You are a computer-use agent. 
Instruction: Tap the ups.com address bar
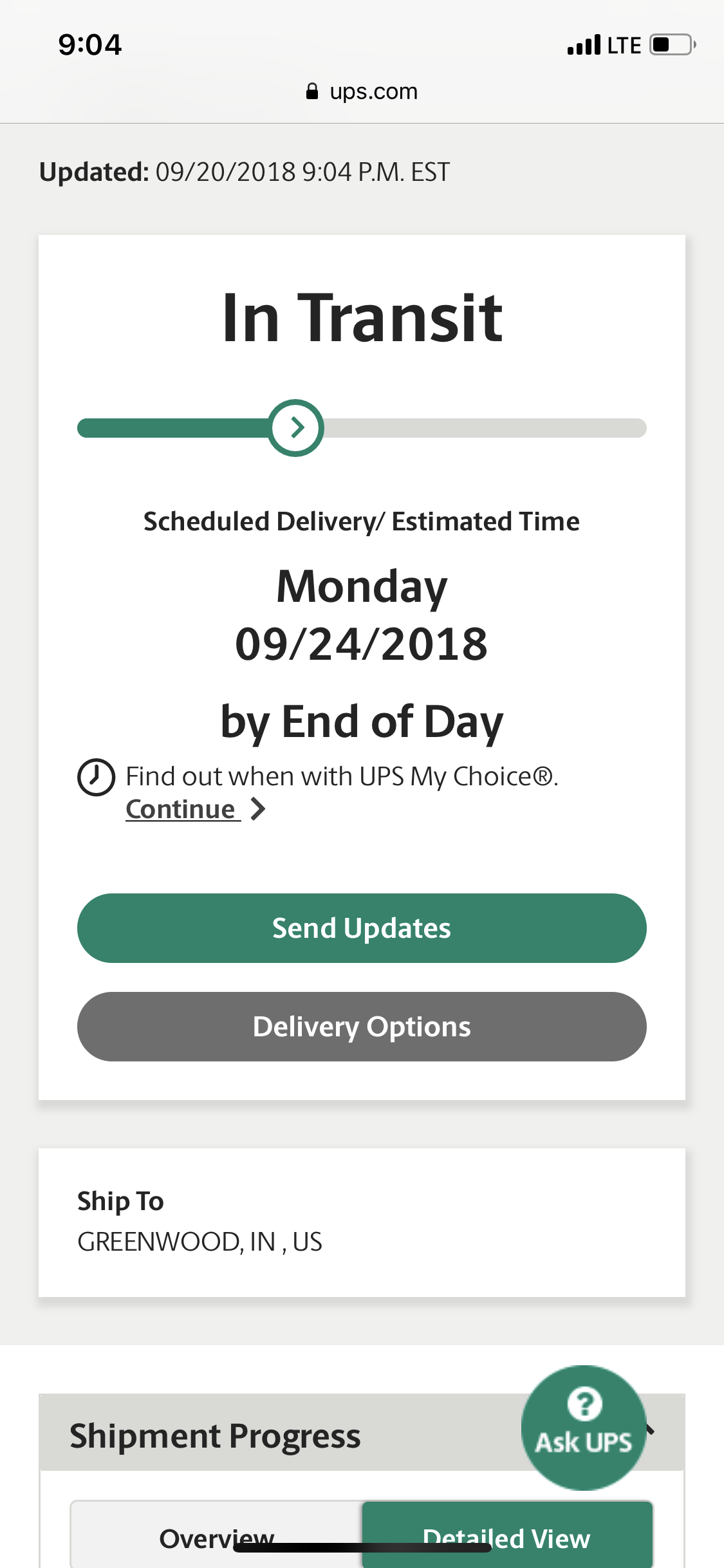(362, 91)
